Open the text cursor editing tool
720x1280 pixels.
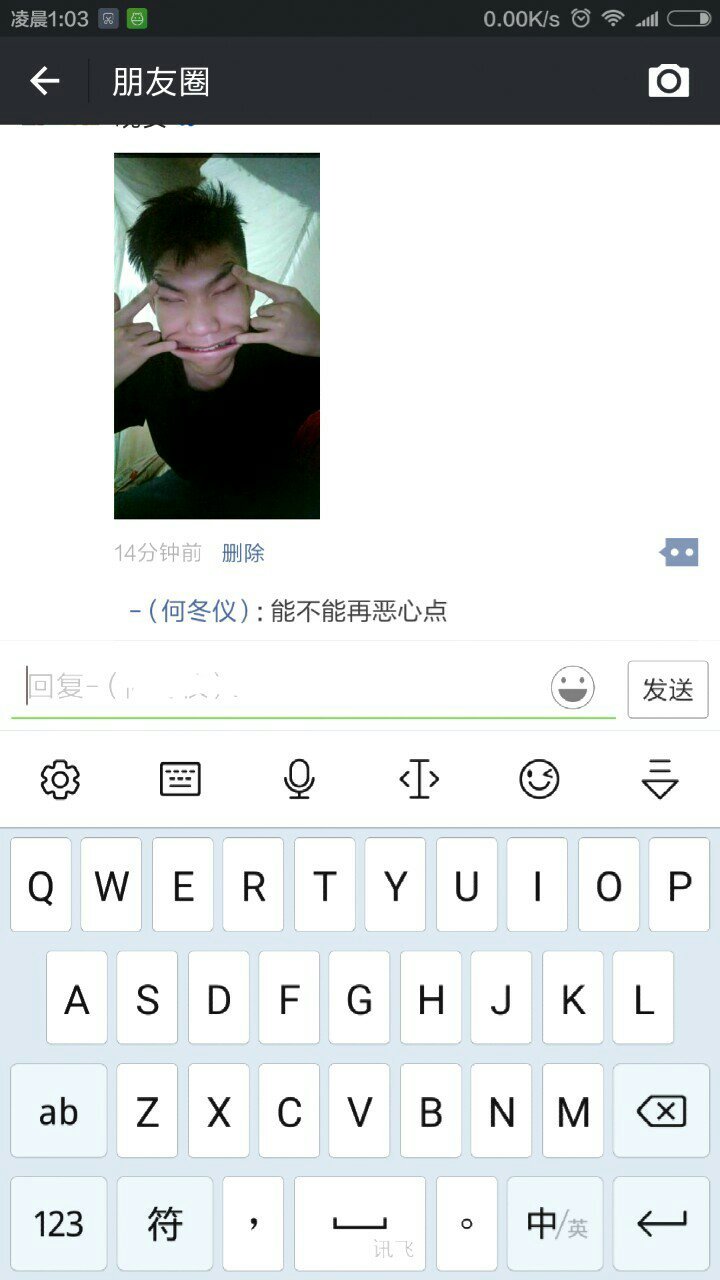point(419,779)
